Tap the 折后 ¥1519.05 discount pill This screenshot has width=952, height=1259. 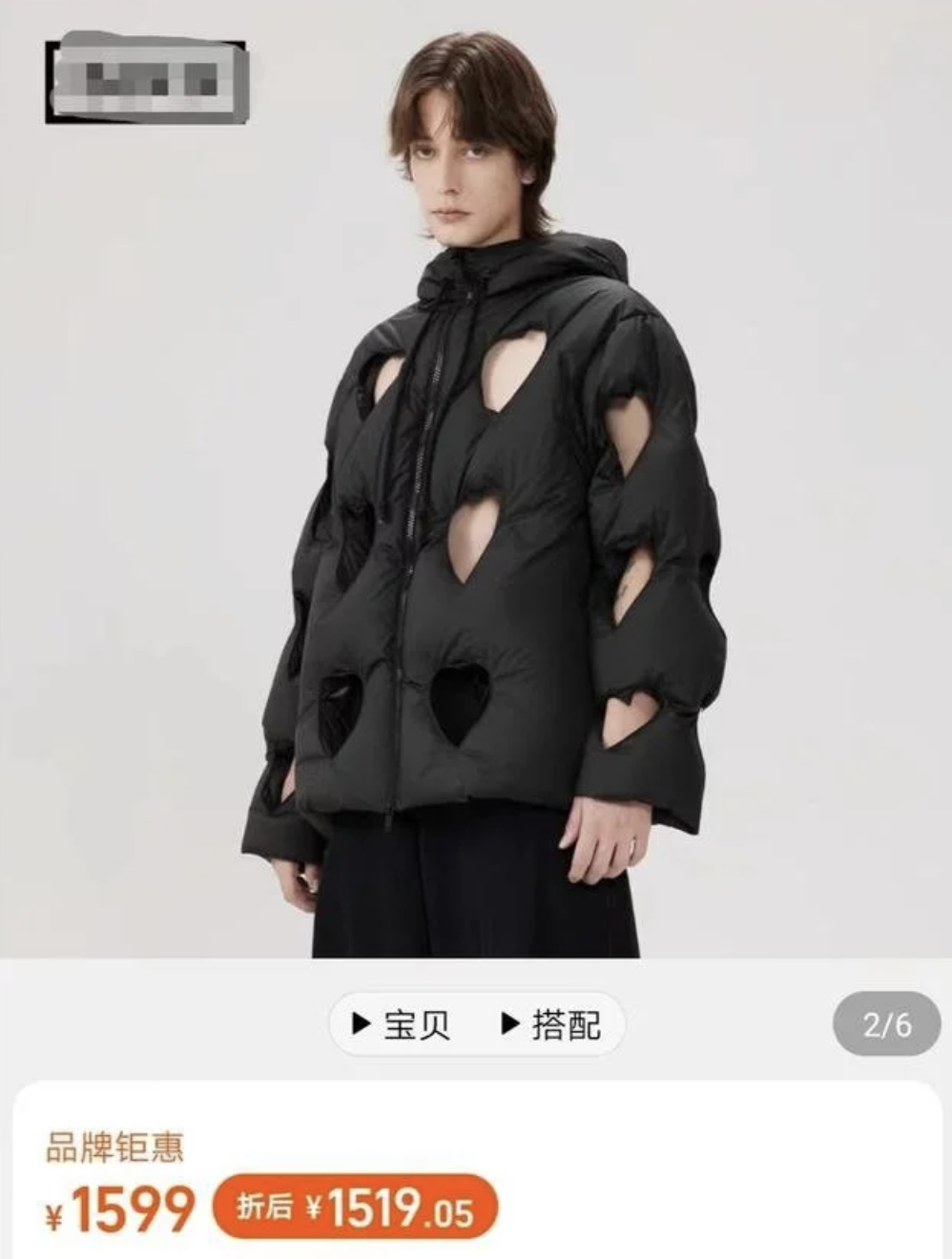tap(355, 1208)
